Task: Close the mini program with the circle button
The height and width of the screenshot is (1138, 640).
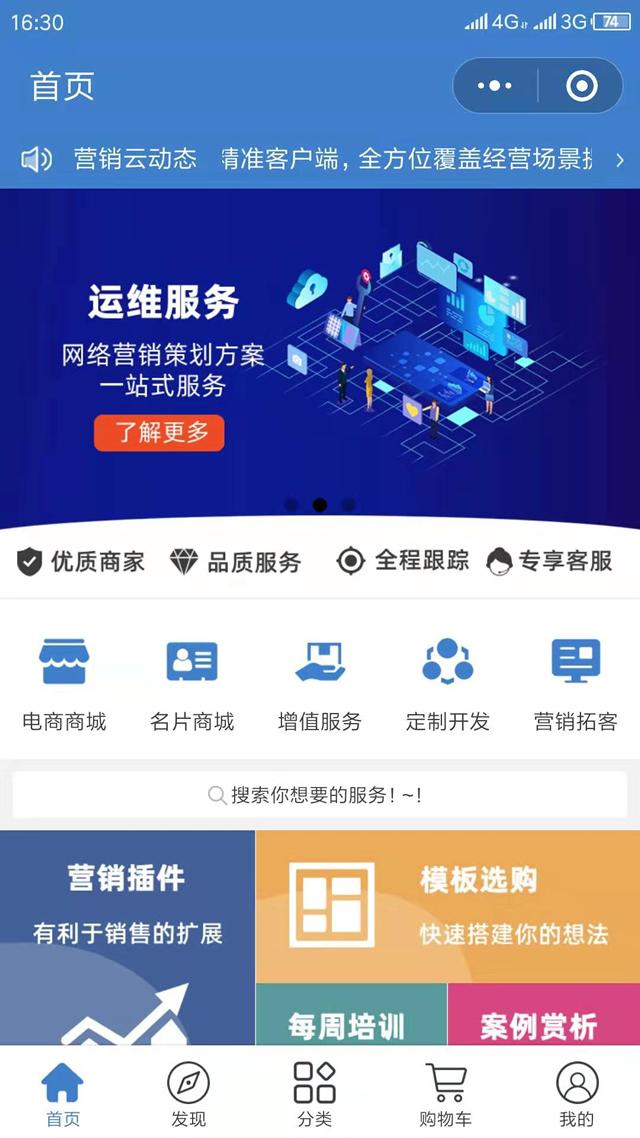Action: click(581, 86)
